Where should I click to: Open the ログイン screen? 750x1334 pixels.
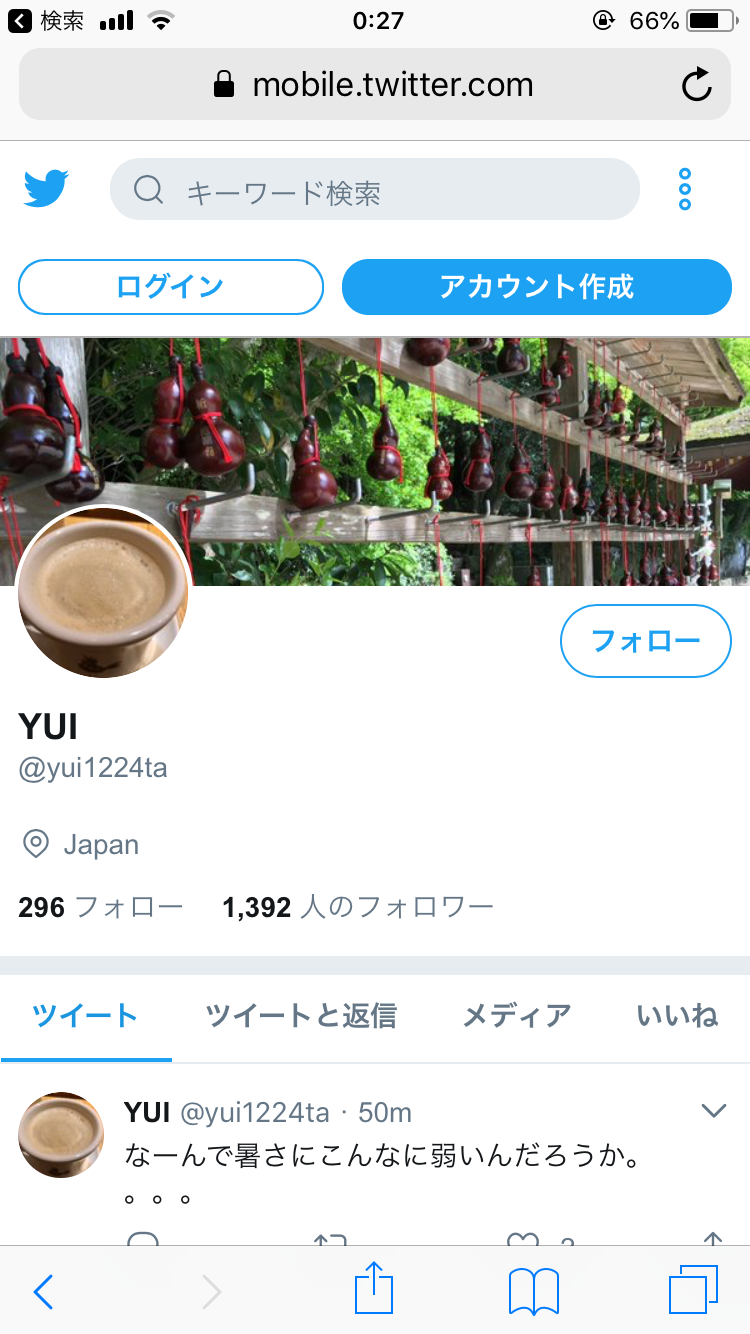170,287
